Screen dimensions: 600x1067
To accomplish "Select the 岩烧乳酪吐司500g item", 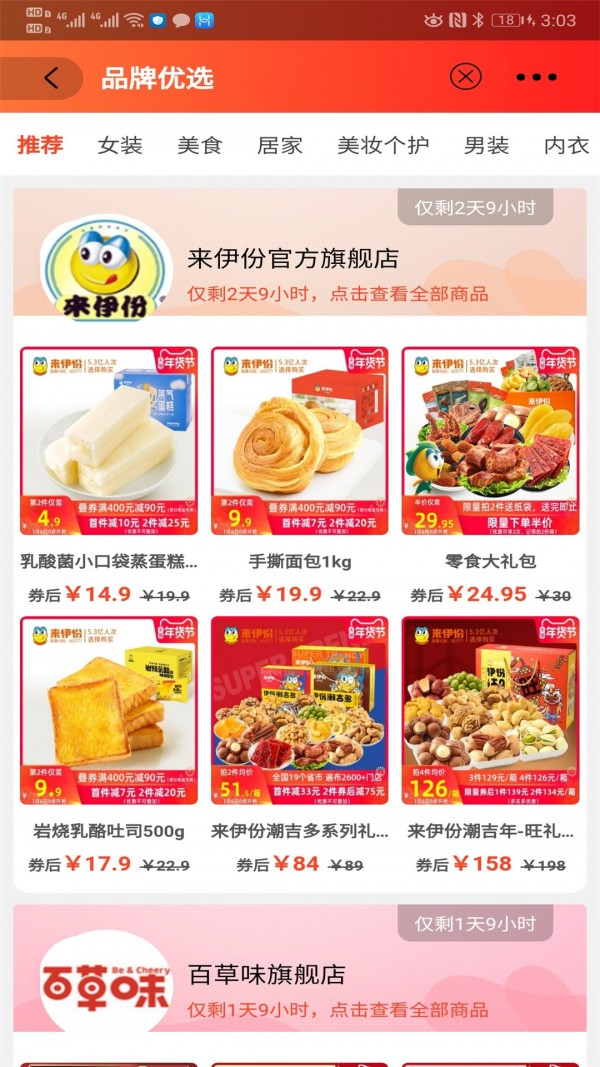I will pos(109,711).
